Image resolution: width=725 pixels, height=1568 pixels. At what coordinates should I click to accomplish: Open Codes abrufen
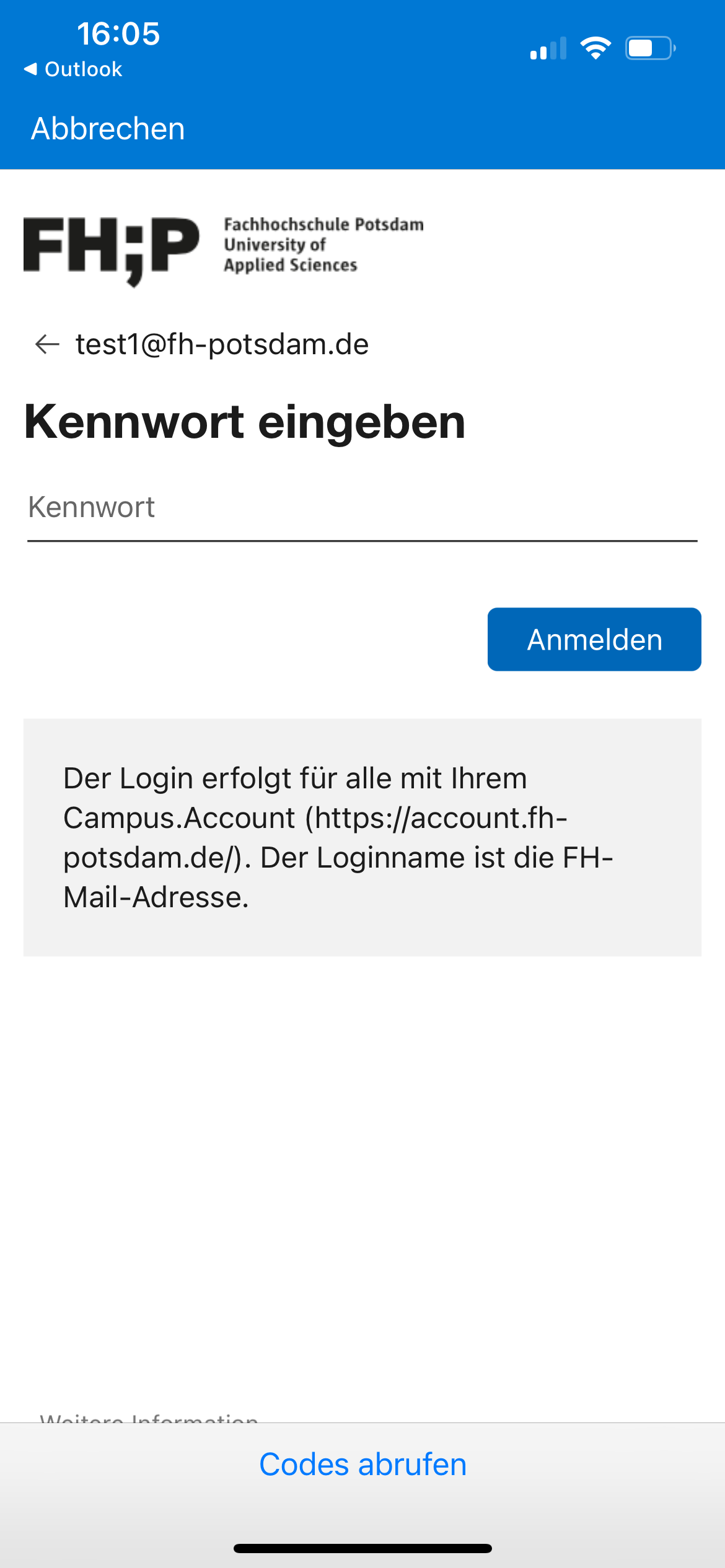point(362,1464)
